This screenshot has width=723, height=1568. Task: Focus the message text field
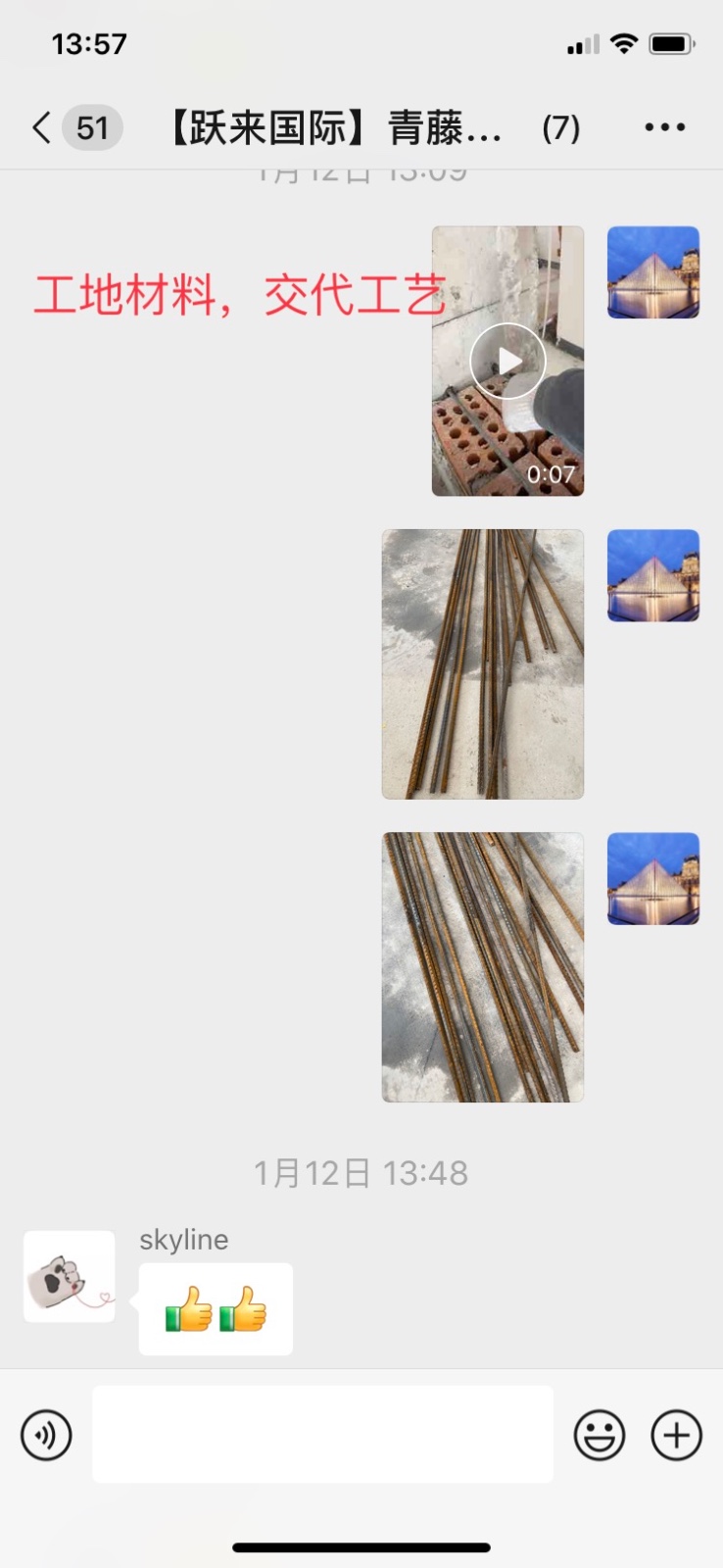(322, 1434)
